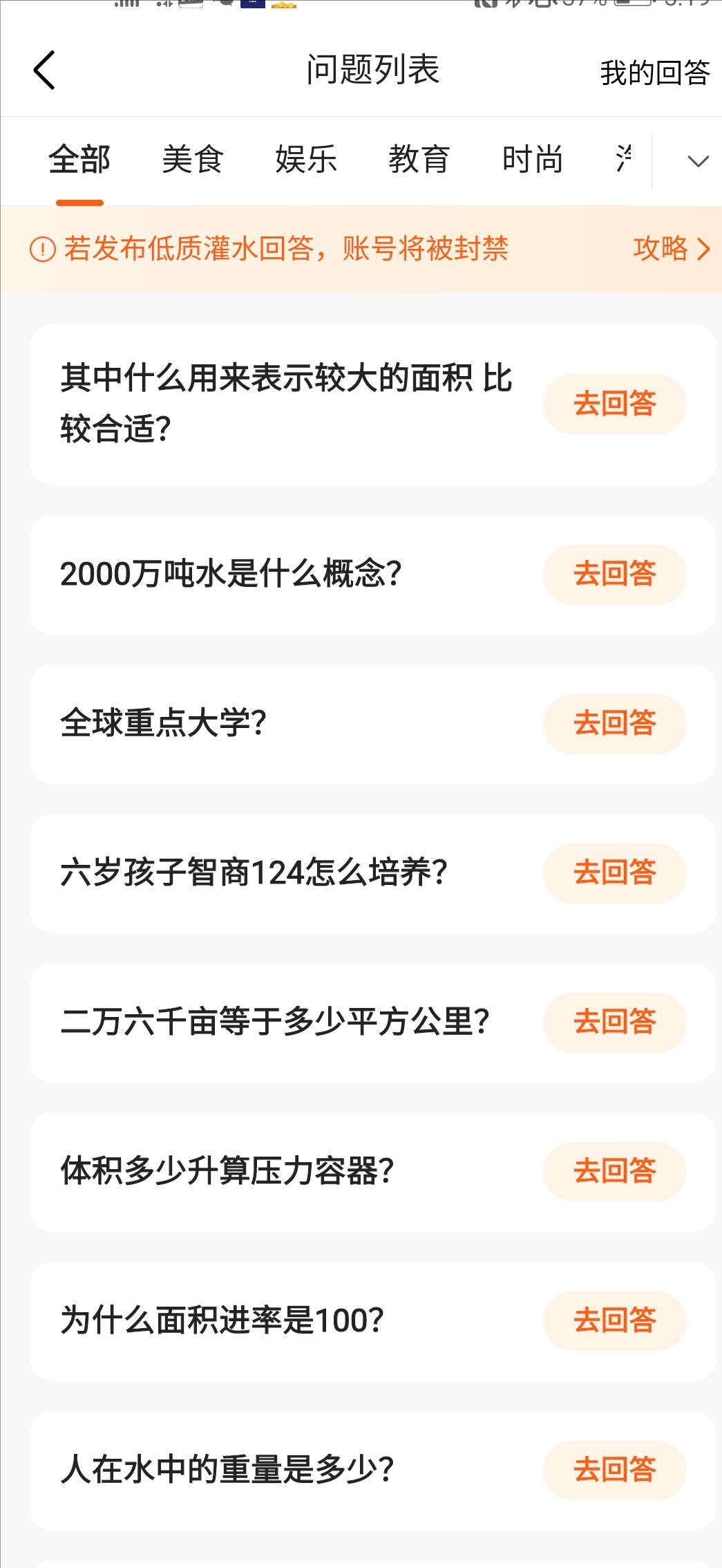Expand all categories with the down chevron

click(698, 160)
